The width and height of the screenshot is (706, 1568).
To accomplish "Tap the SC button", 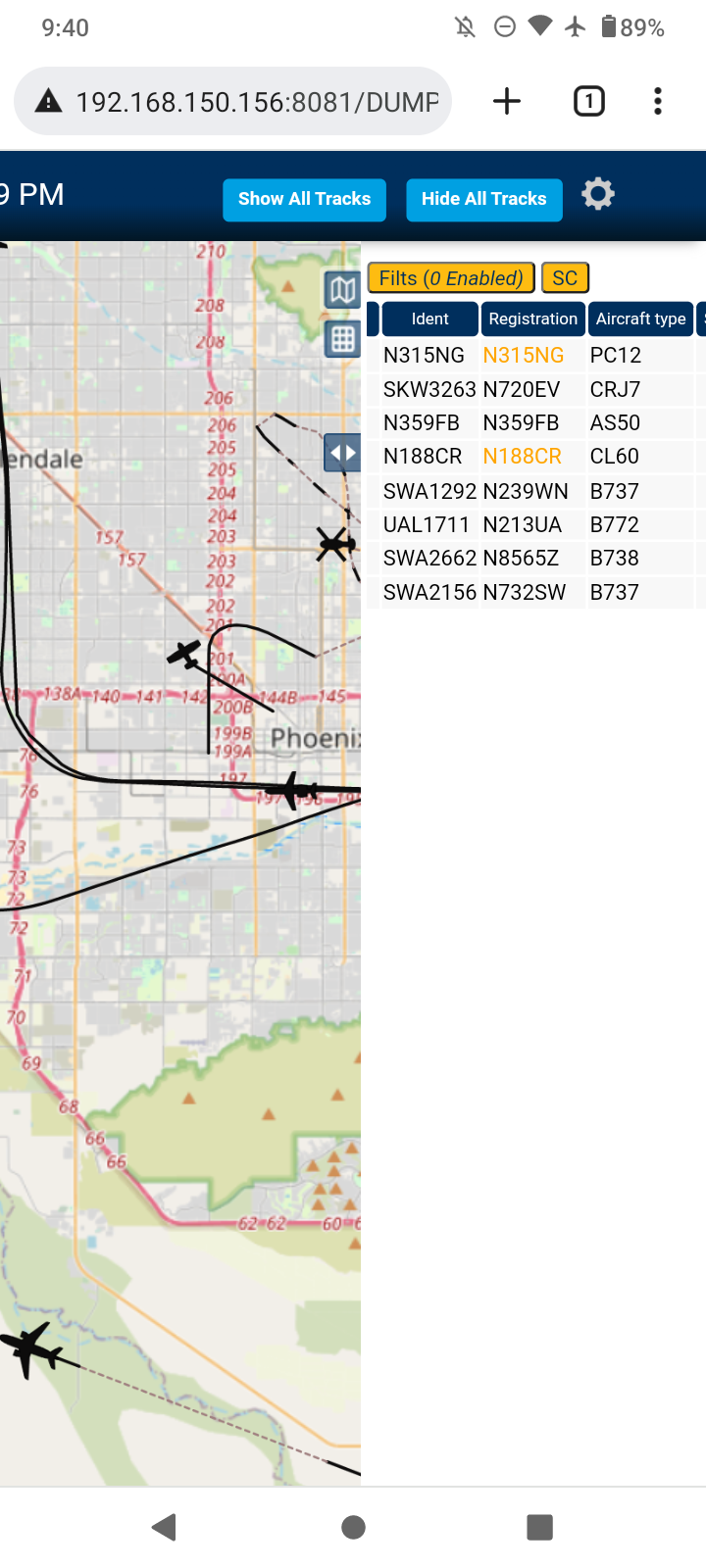I will pyautogui.click(x=565, y=278).
